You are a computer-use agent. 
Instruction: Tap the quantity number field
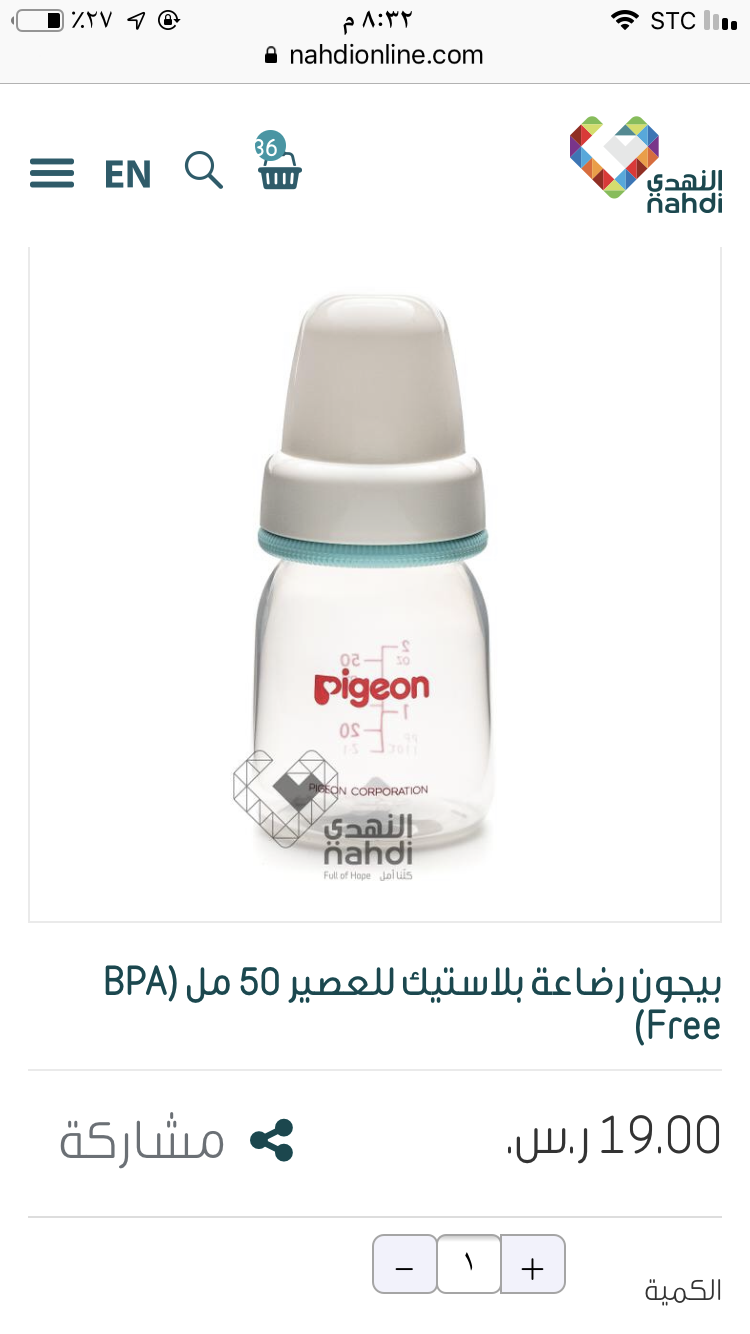click(x=468, y=1265)
